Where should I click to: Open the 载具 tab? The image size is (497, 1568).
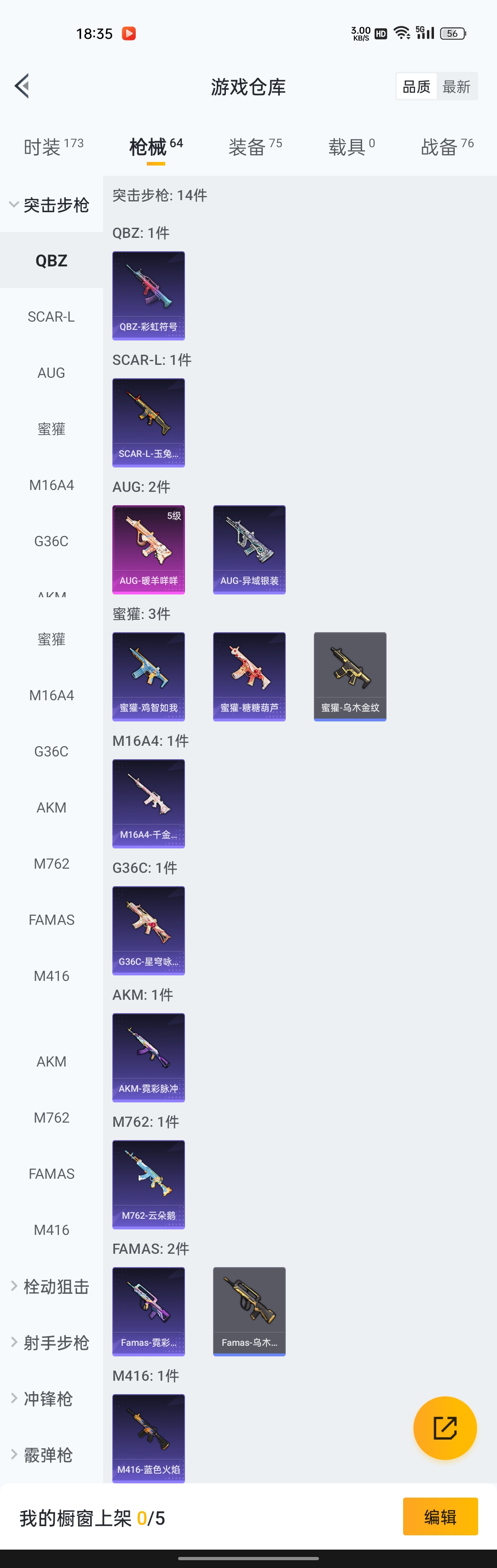pos(352,147)
